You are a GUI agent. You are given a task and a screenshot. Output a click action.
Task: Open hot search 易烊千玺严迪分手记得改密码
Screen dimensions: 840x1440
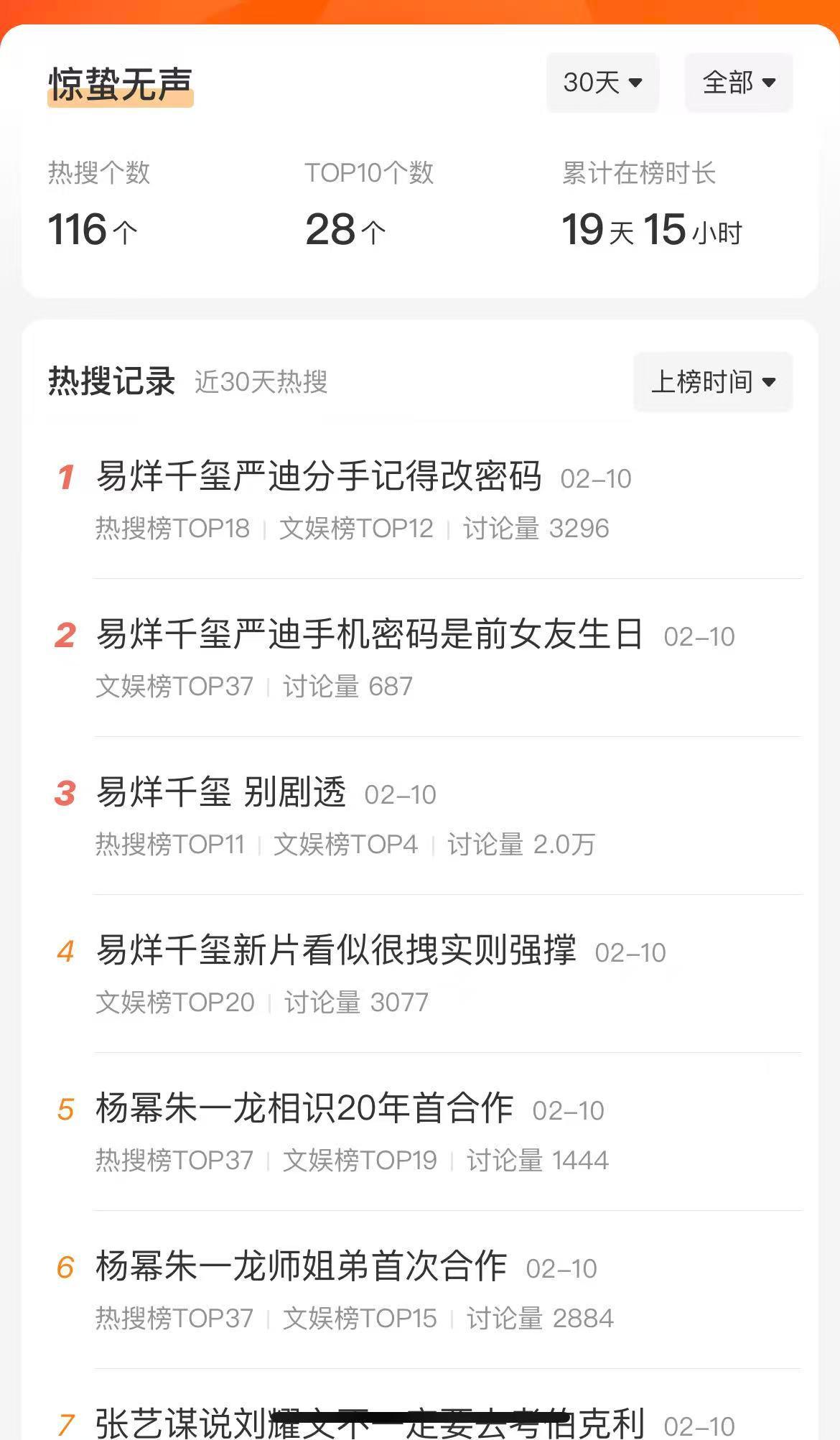click(319, 477)
